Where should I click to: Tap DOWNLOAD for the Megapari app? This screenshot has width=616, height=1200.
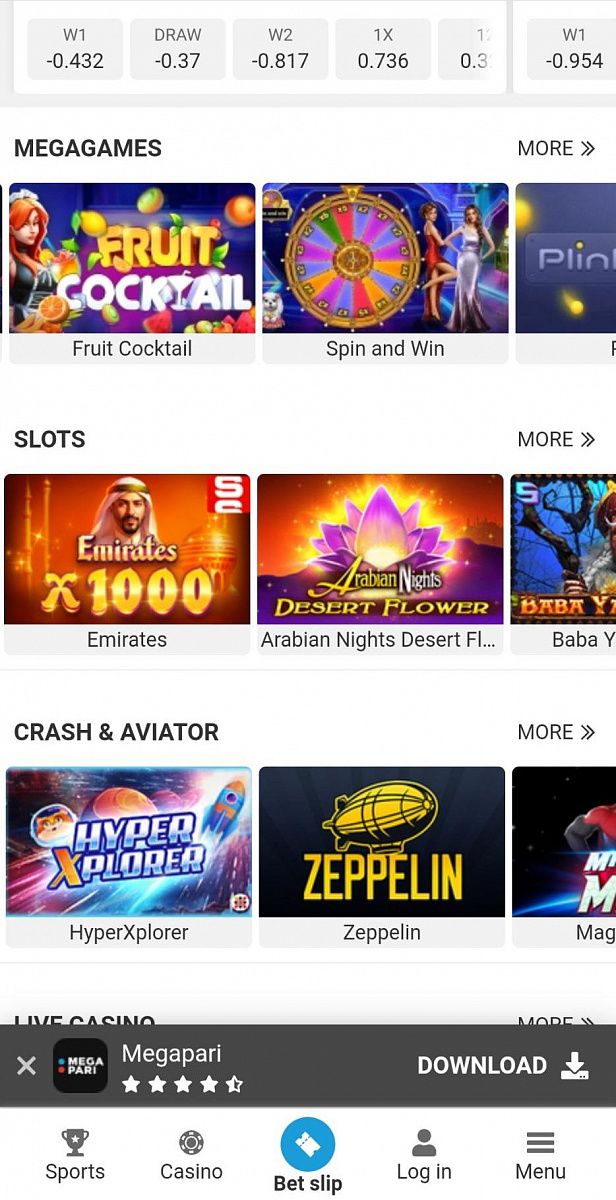point(502,1066)
